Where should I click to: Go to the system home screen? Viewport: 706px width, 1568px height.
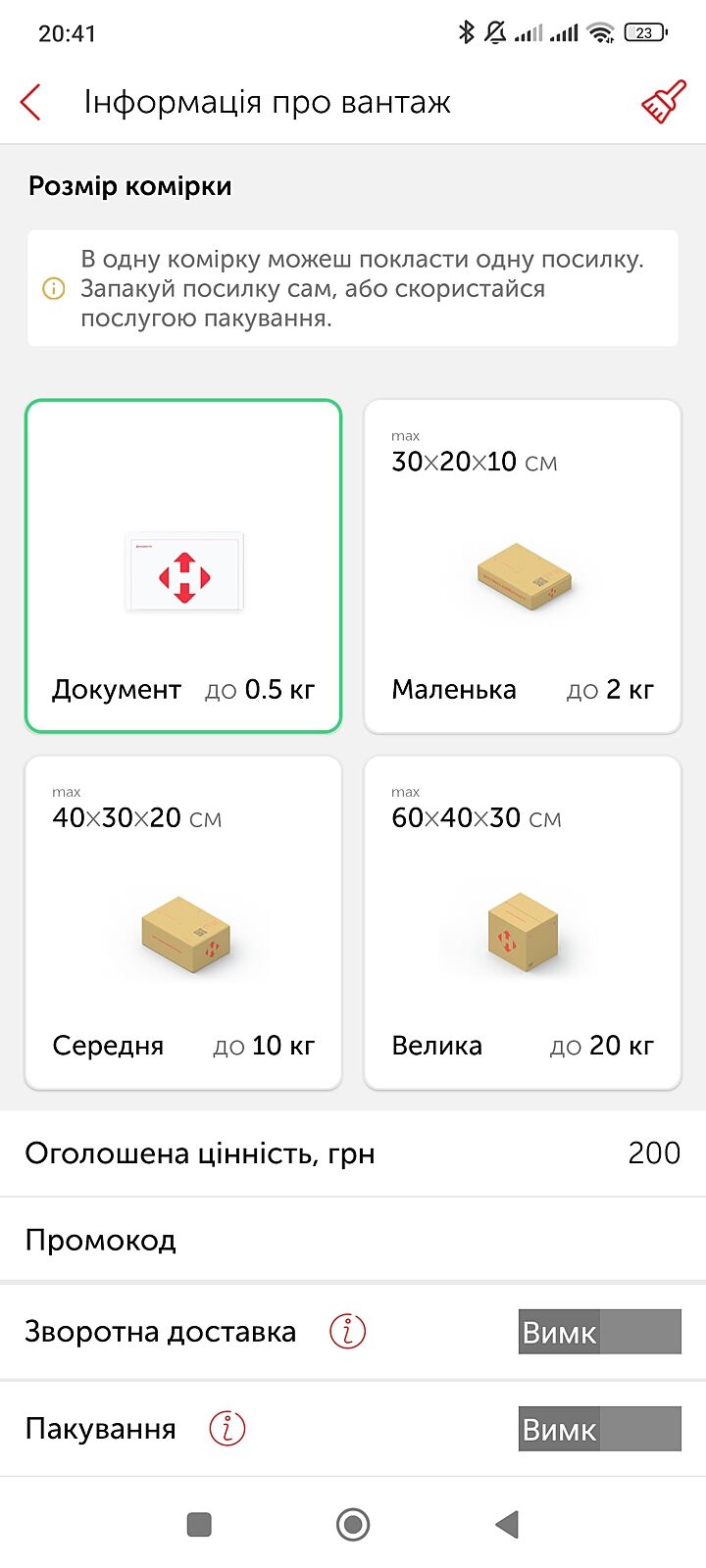353,1524
